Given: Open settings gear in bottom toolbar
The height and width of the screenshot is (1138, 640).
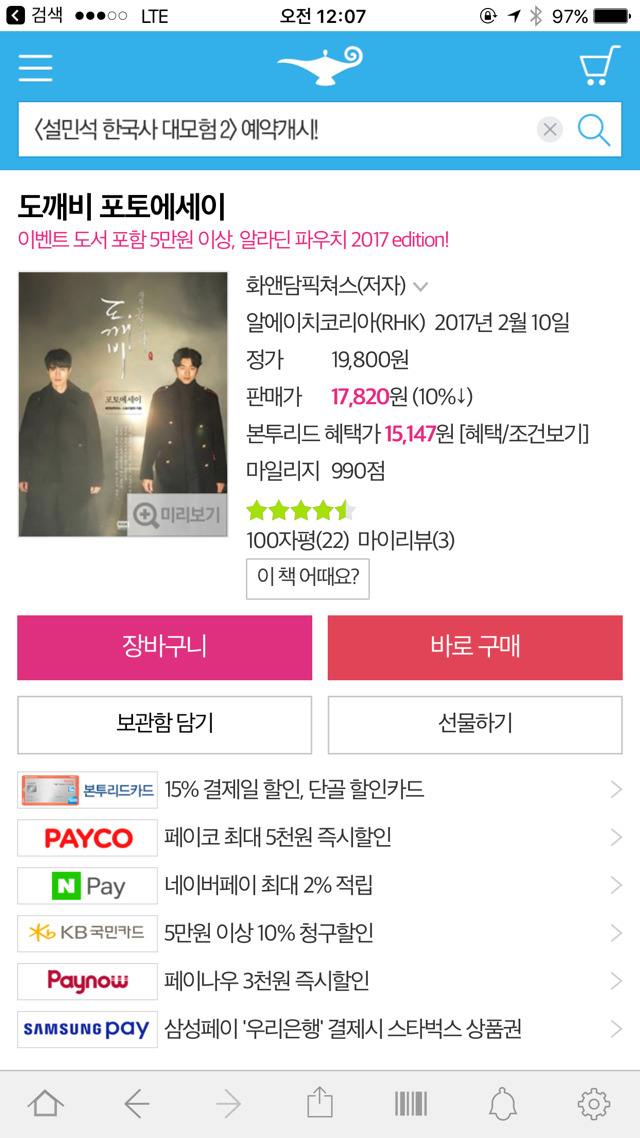Looking at the screenshot, I should point(594,1105).
